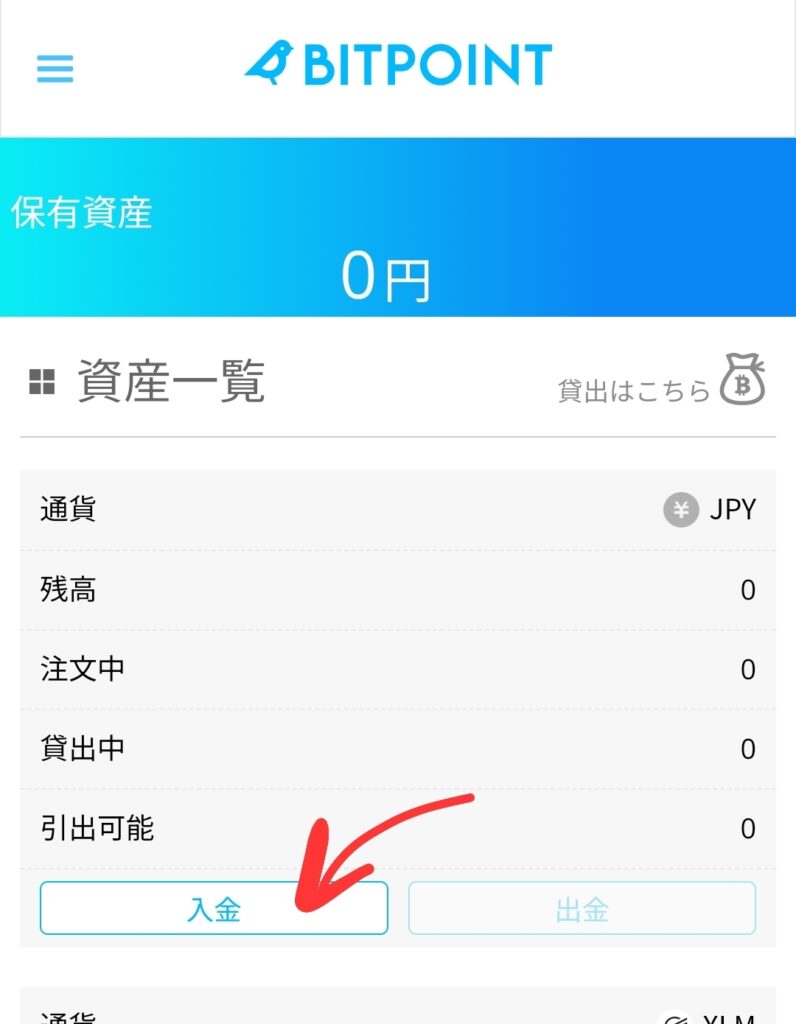Viewport: 796px width, 1024px height.
Task: Tap the 出金 withdrawal button
Action: click(x=582, y=908)
